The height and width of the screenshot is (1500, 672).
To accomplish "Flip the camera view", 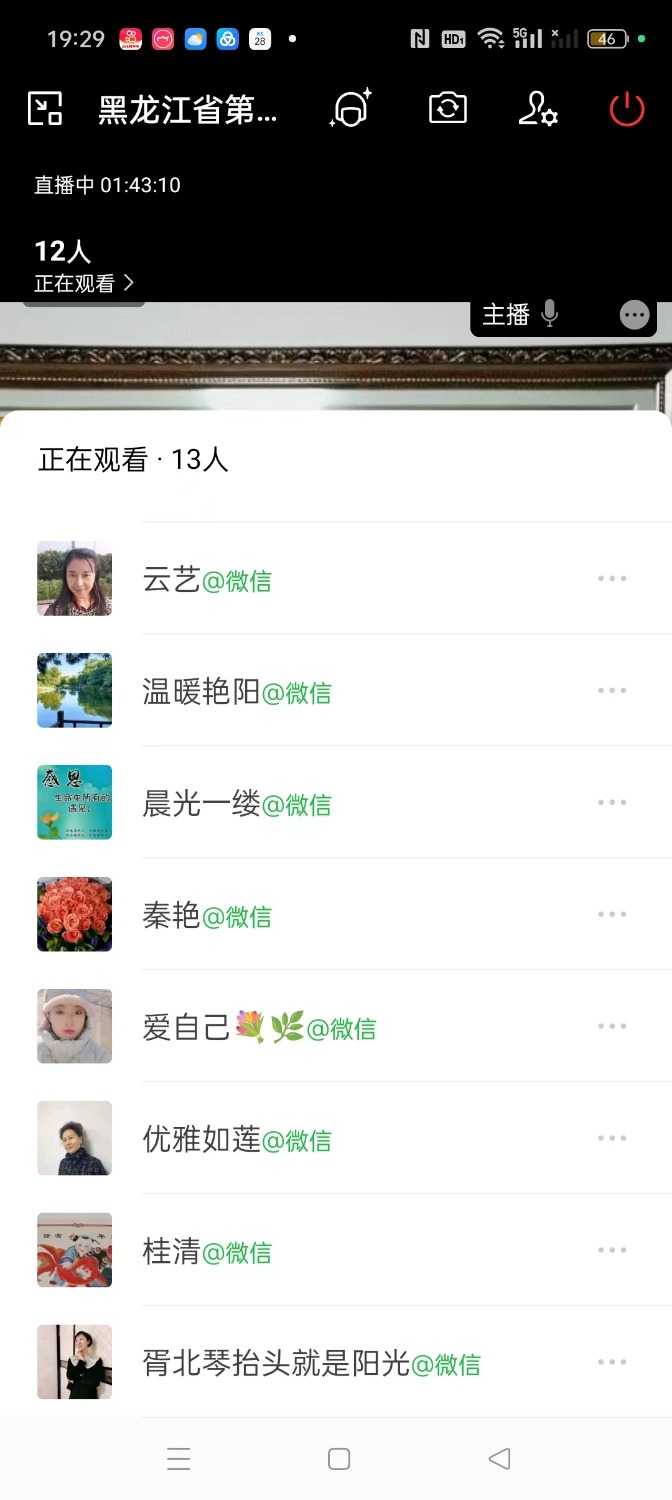I will 448,108.
